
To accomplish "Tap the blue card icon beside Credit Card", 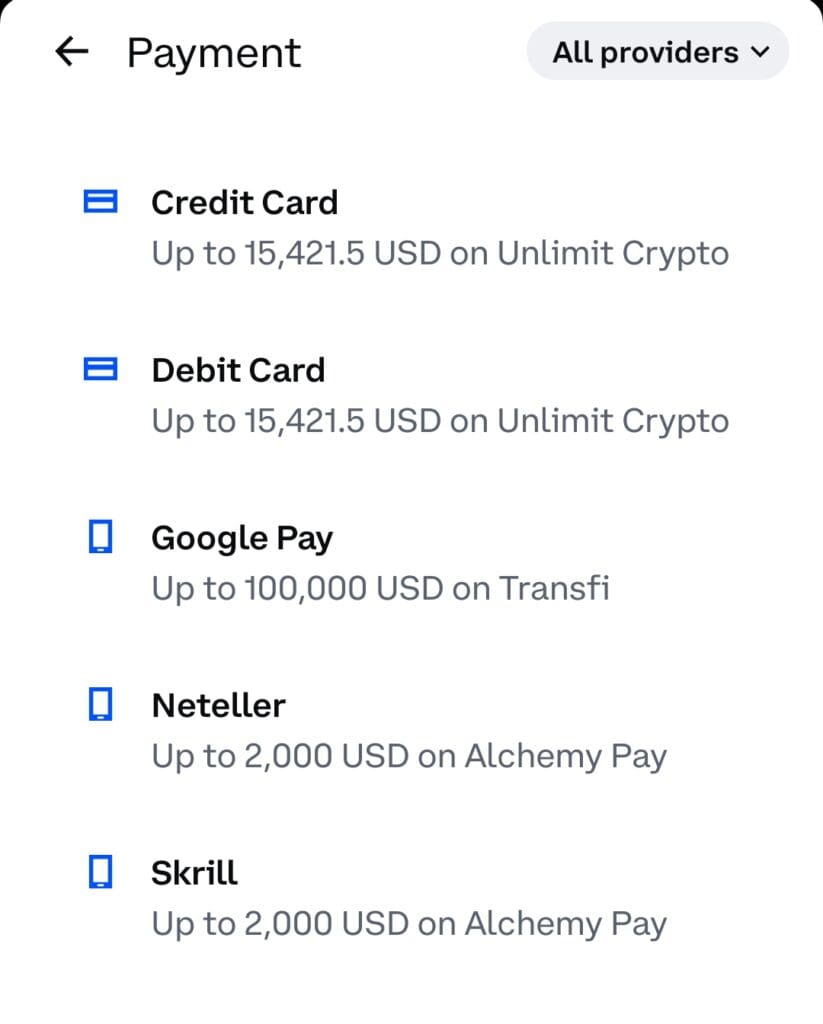I will 99,202.
